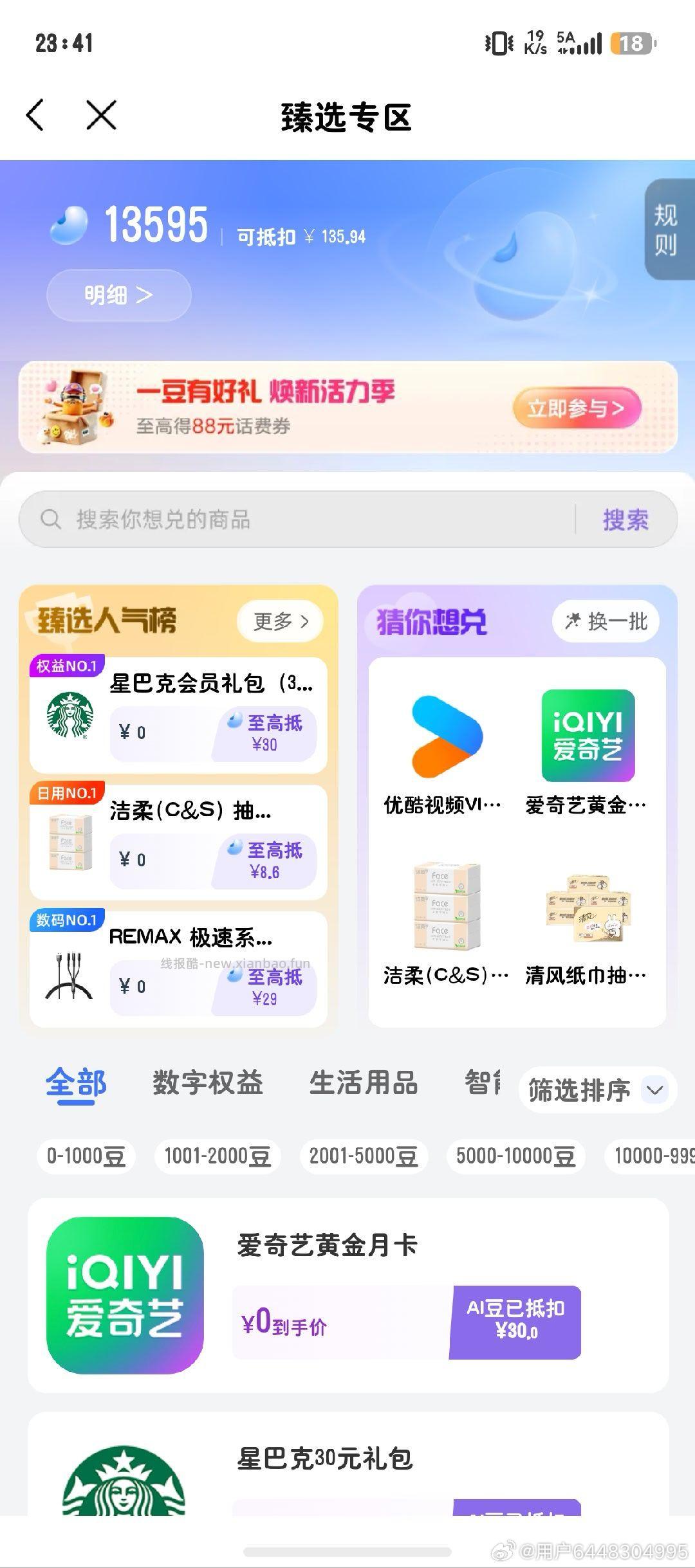Switch to the 生活用品 category tab

pyautogui.click(x=364, y=1084)
